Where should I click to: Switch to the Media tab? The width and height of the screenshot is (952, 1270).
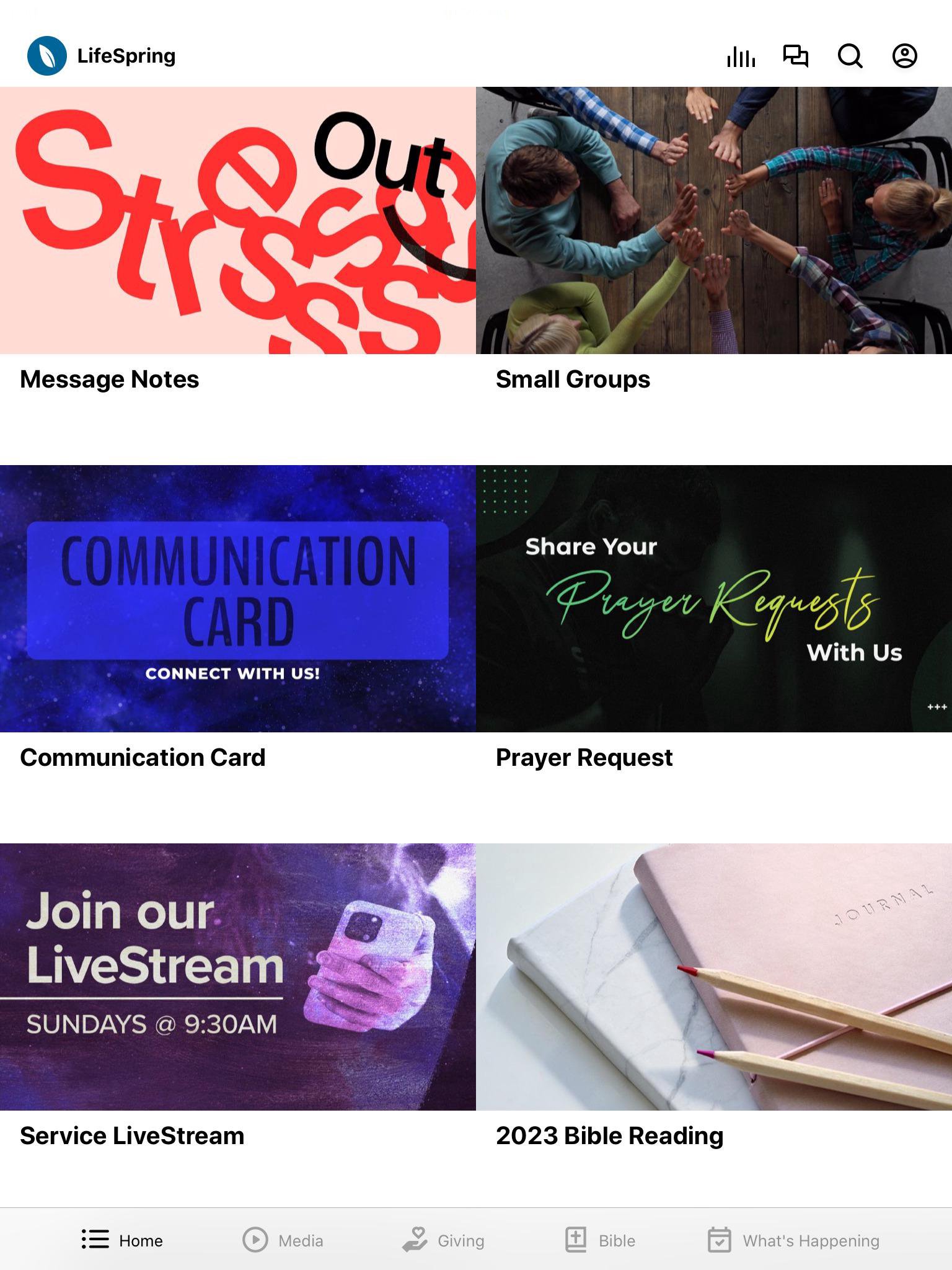point(283,1240)
